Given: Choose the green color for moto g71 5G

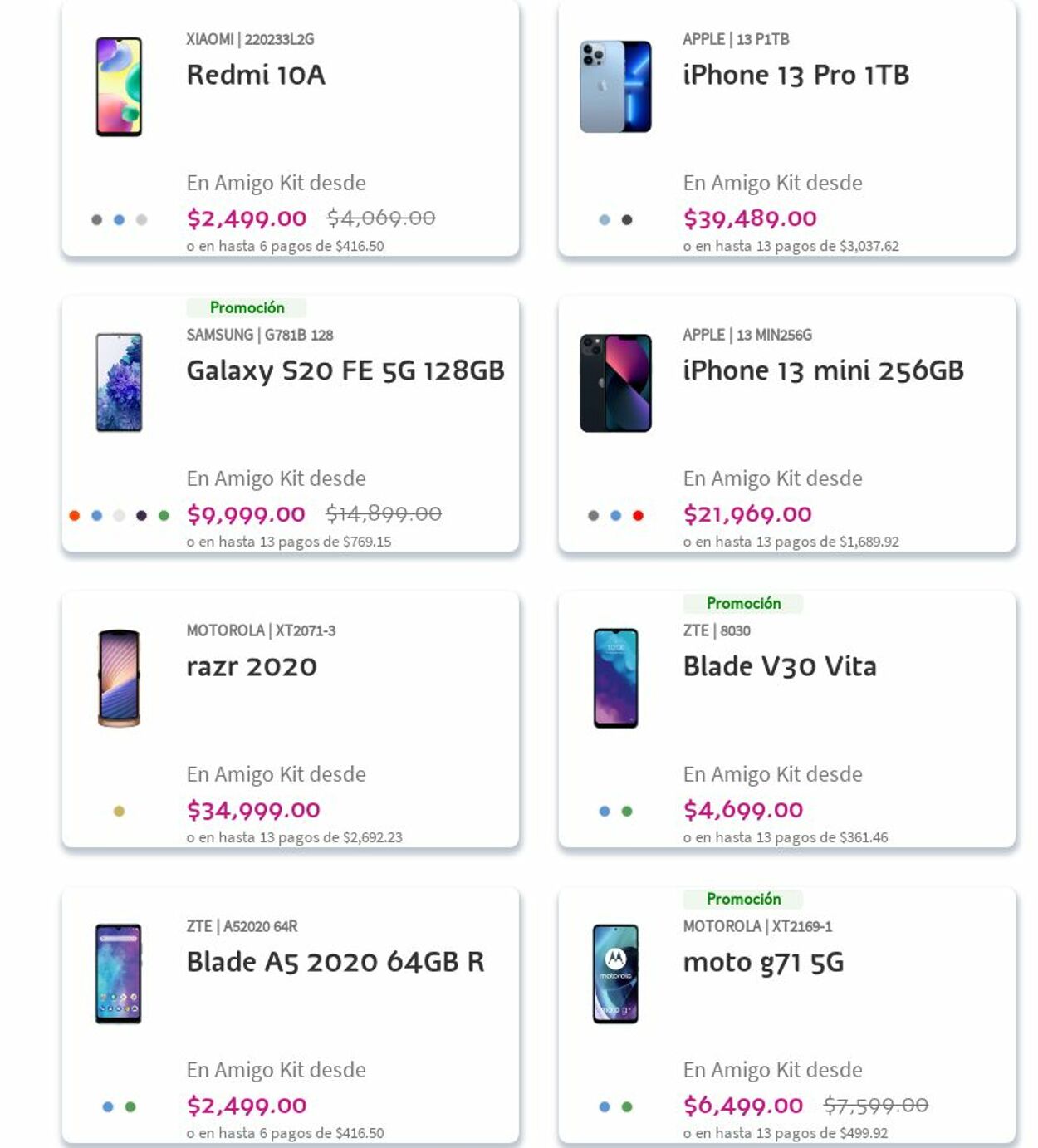Looking at the screenshot, I should tap(627, 1107).
